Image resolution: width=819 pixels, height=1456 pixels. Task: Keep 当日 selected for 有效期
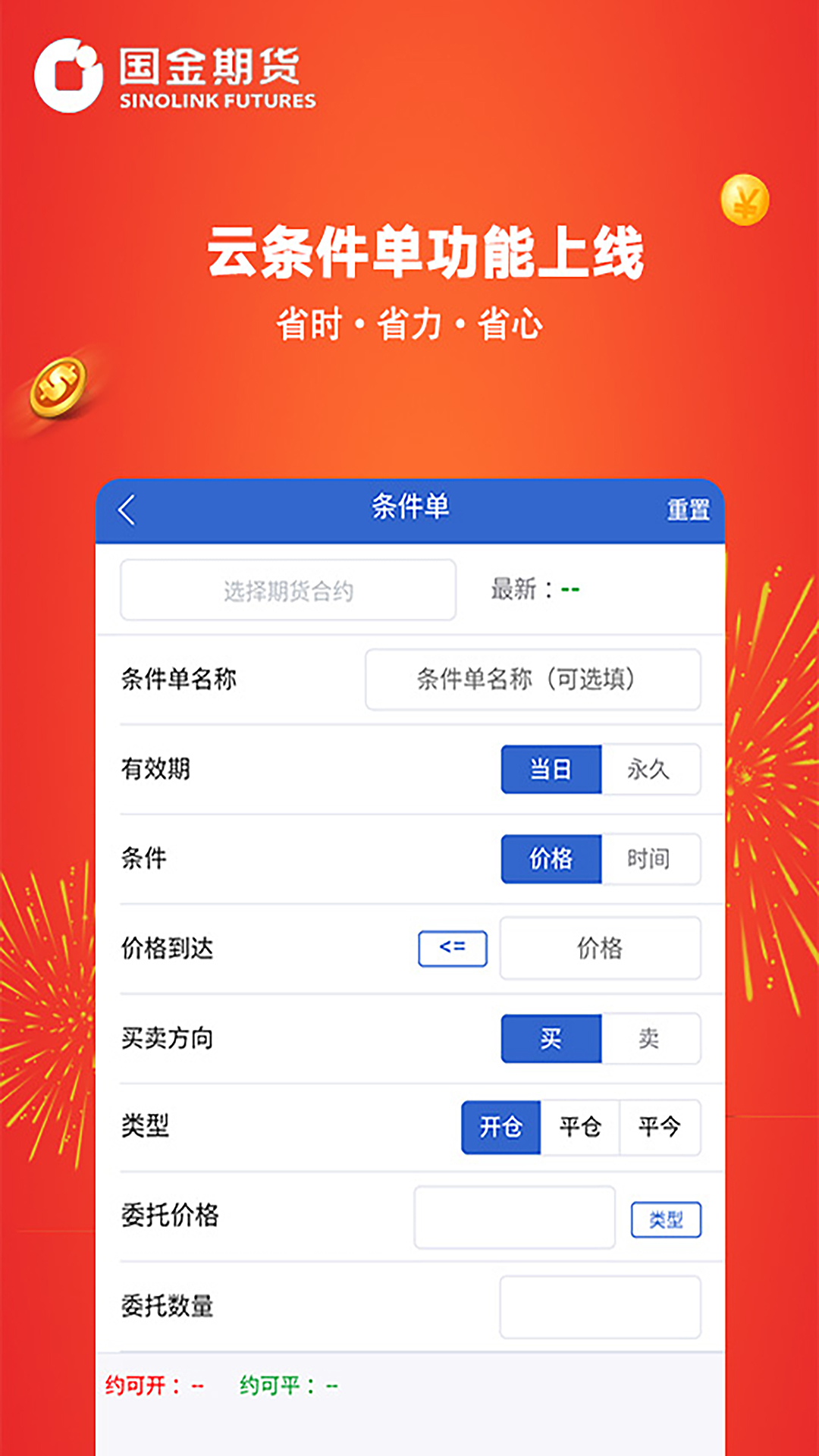click(x=551, y=769)
